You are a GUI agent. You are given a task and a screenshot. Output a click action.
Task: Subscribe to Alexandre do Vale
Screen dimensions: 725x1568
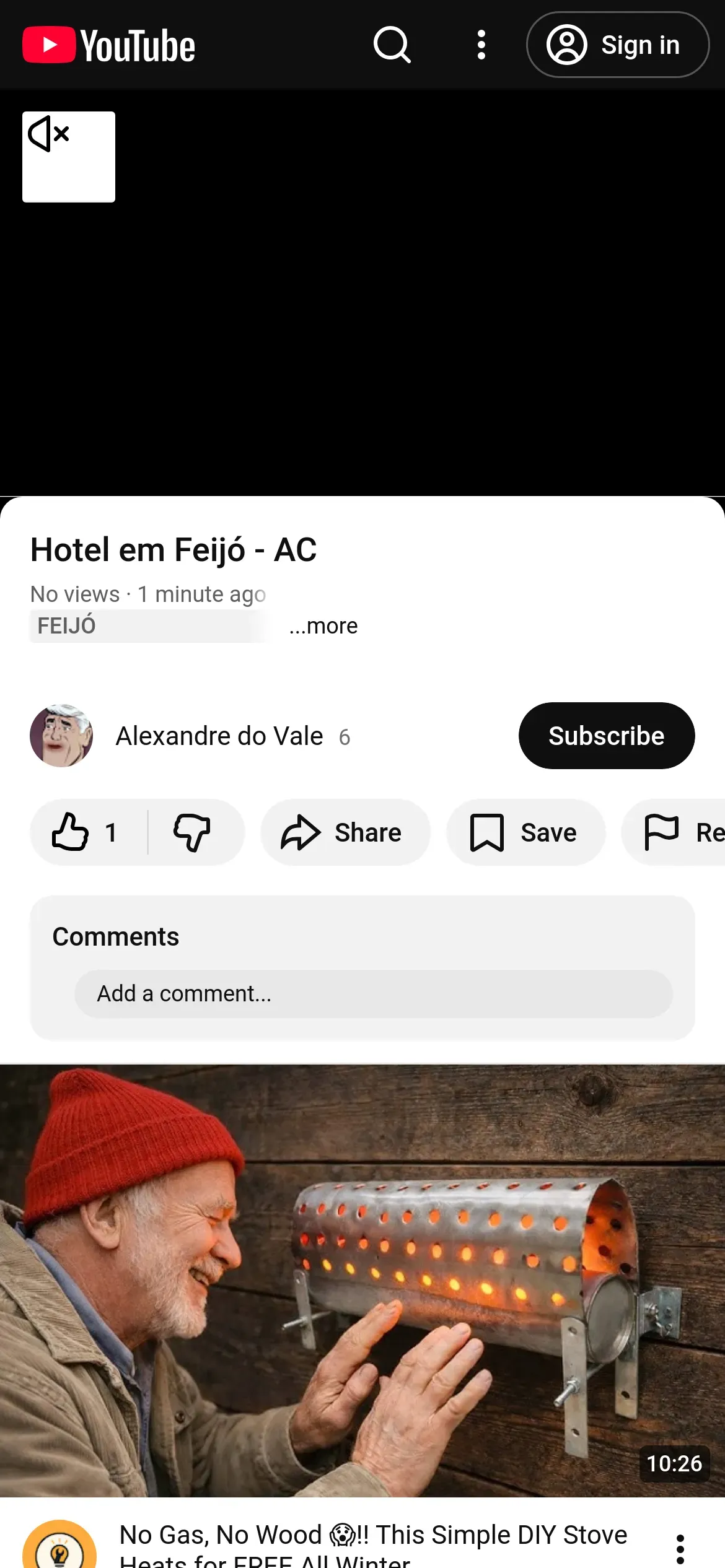(606, 736)
